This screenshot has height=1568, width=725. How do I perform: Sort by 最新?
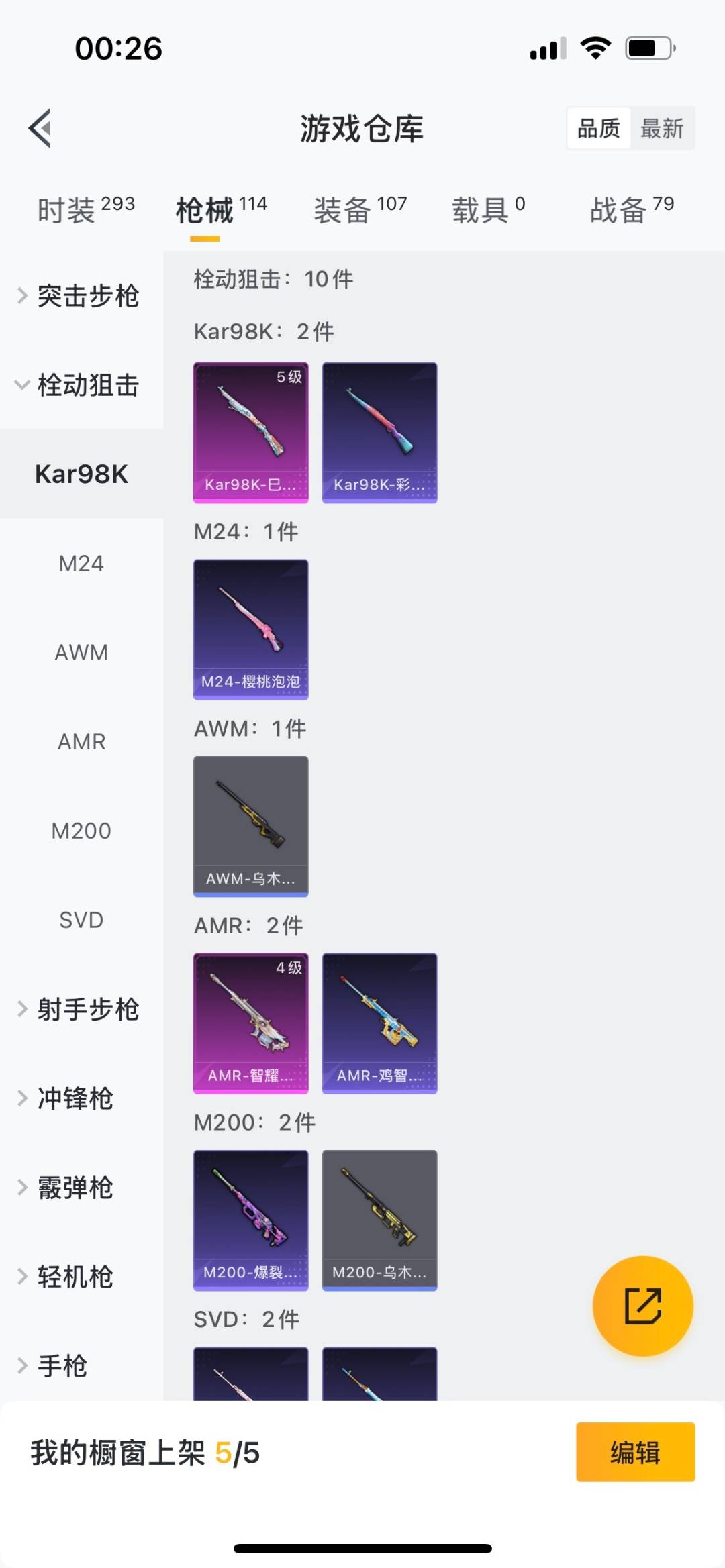coord(661,128)
